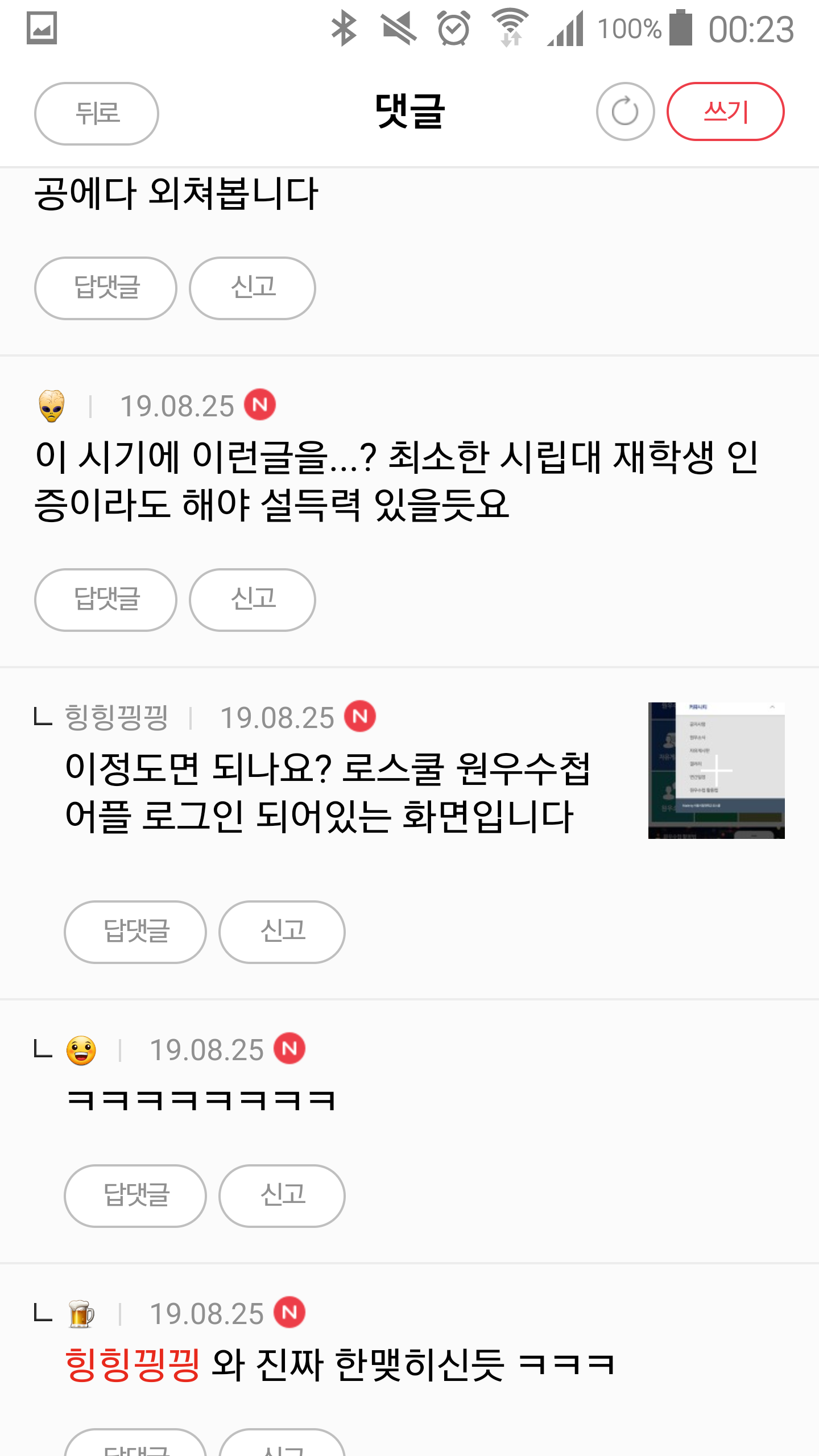This screenshot has width=819, height=1456.
Task: Reply to the '공에다 외쳐봅니다' comment
Action: (106, 288)
